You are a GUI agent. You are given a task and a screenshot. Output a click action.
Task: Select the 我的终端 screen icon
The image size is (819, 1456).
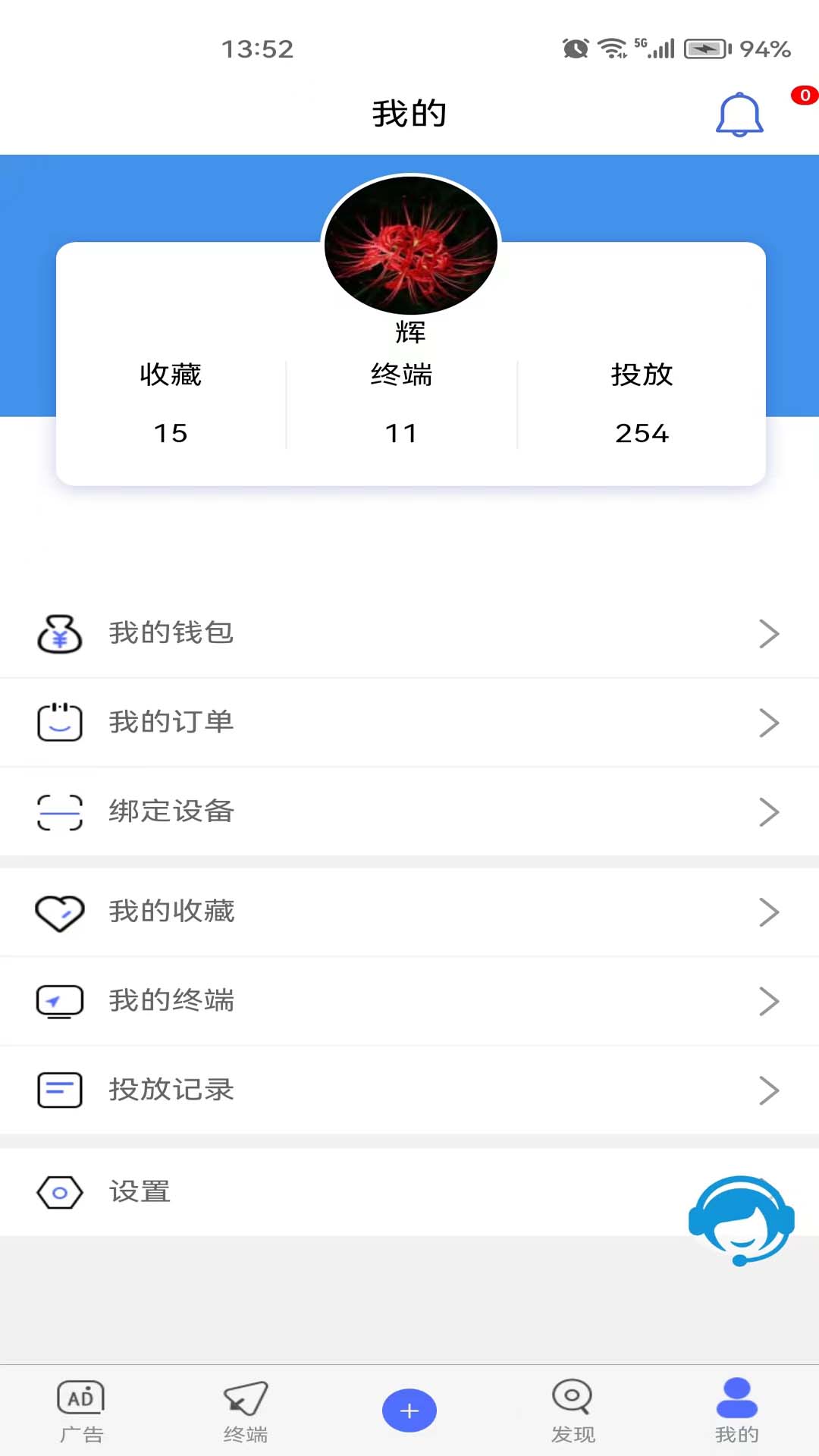pos(60,1000)
